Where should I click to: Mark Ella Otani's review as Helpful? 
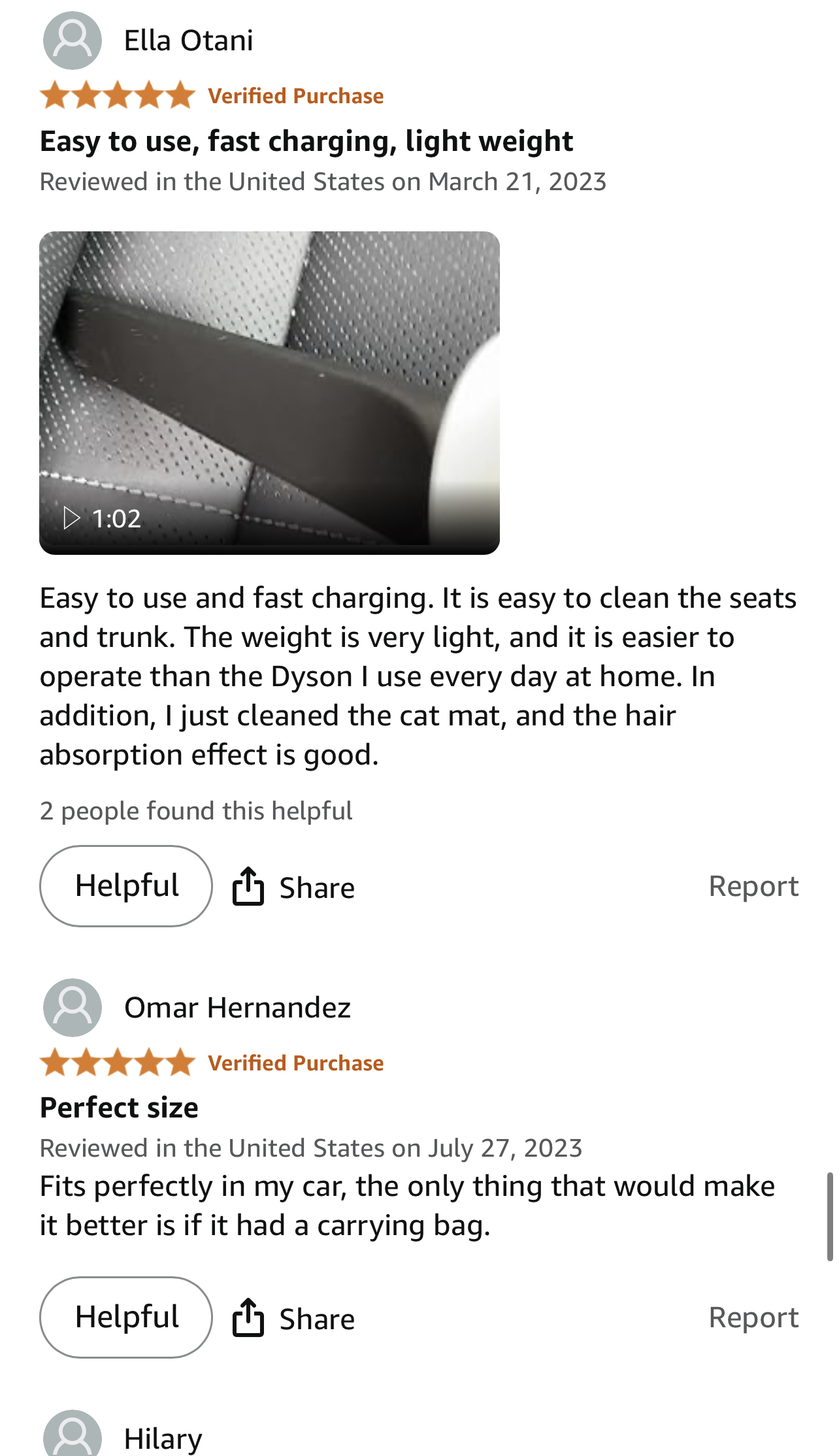[126, 886]
